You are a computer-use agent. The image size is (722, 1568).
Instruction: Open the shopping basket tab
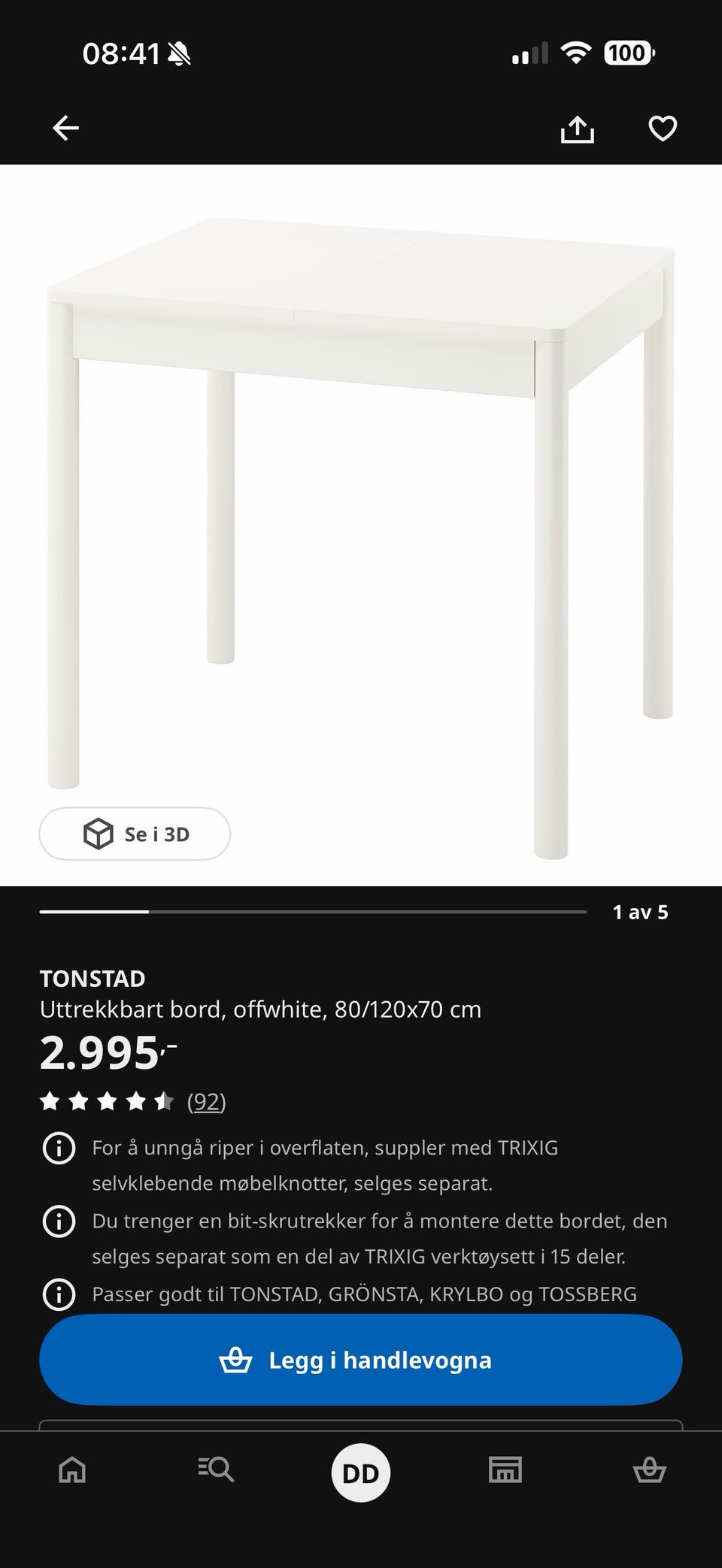pos(649,1470)
